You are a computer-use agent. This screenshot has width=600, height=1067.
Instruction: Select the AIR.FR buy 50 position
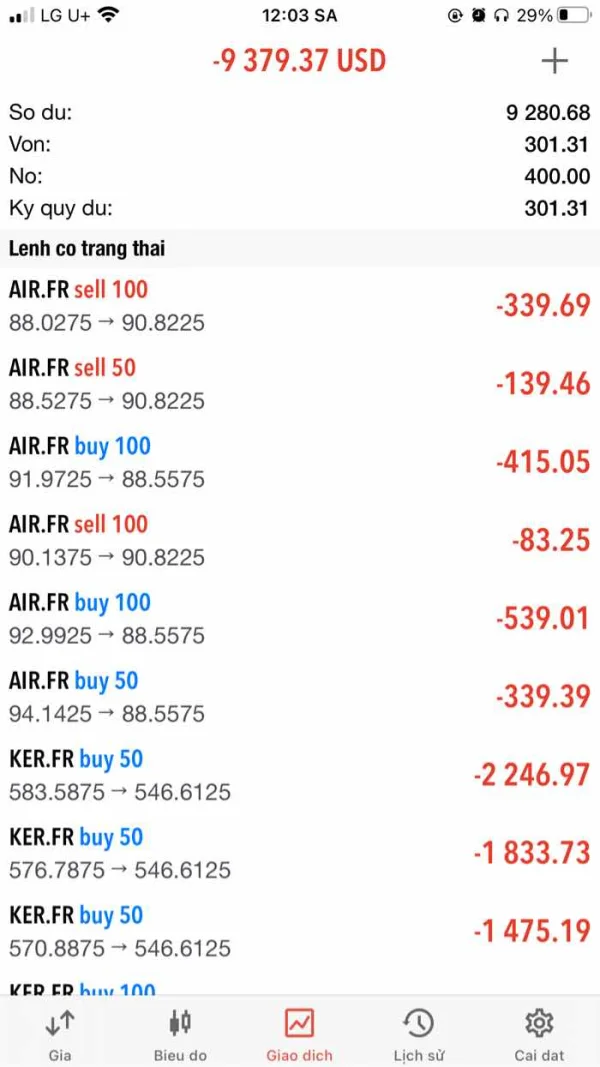300,696
